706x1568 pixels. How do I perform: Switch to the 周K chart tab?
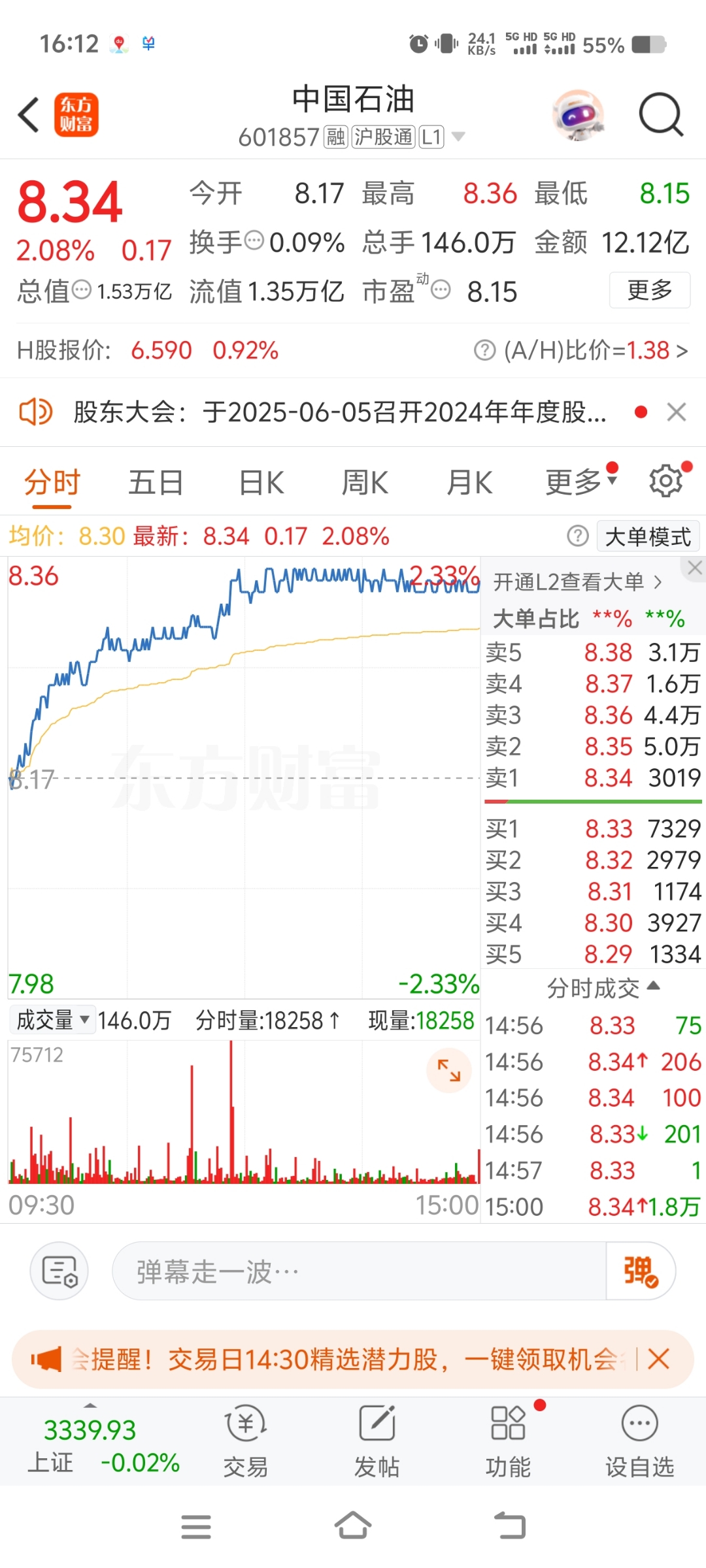[x=365, y=483]
